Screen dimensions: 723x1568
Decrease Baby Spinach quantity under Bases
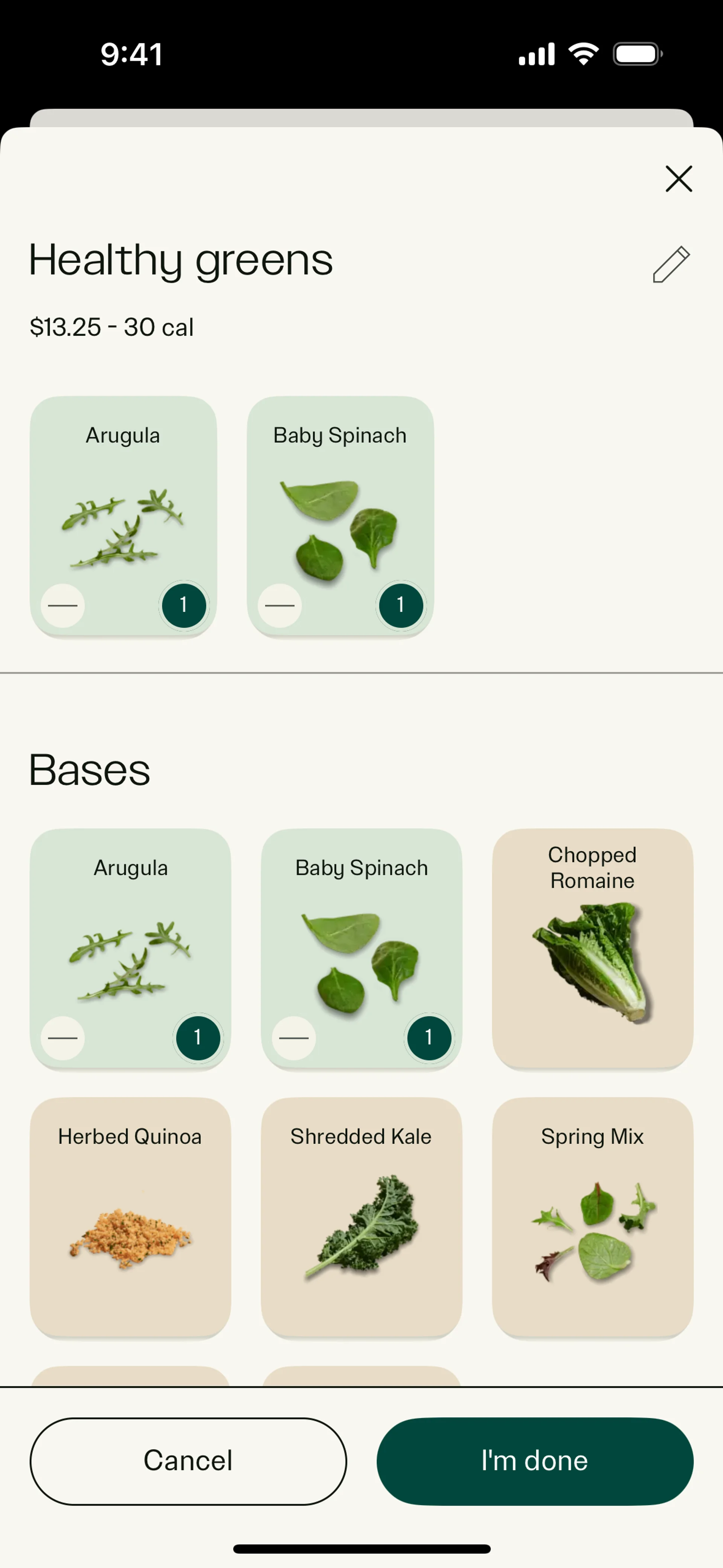(x=294, y=1038)
